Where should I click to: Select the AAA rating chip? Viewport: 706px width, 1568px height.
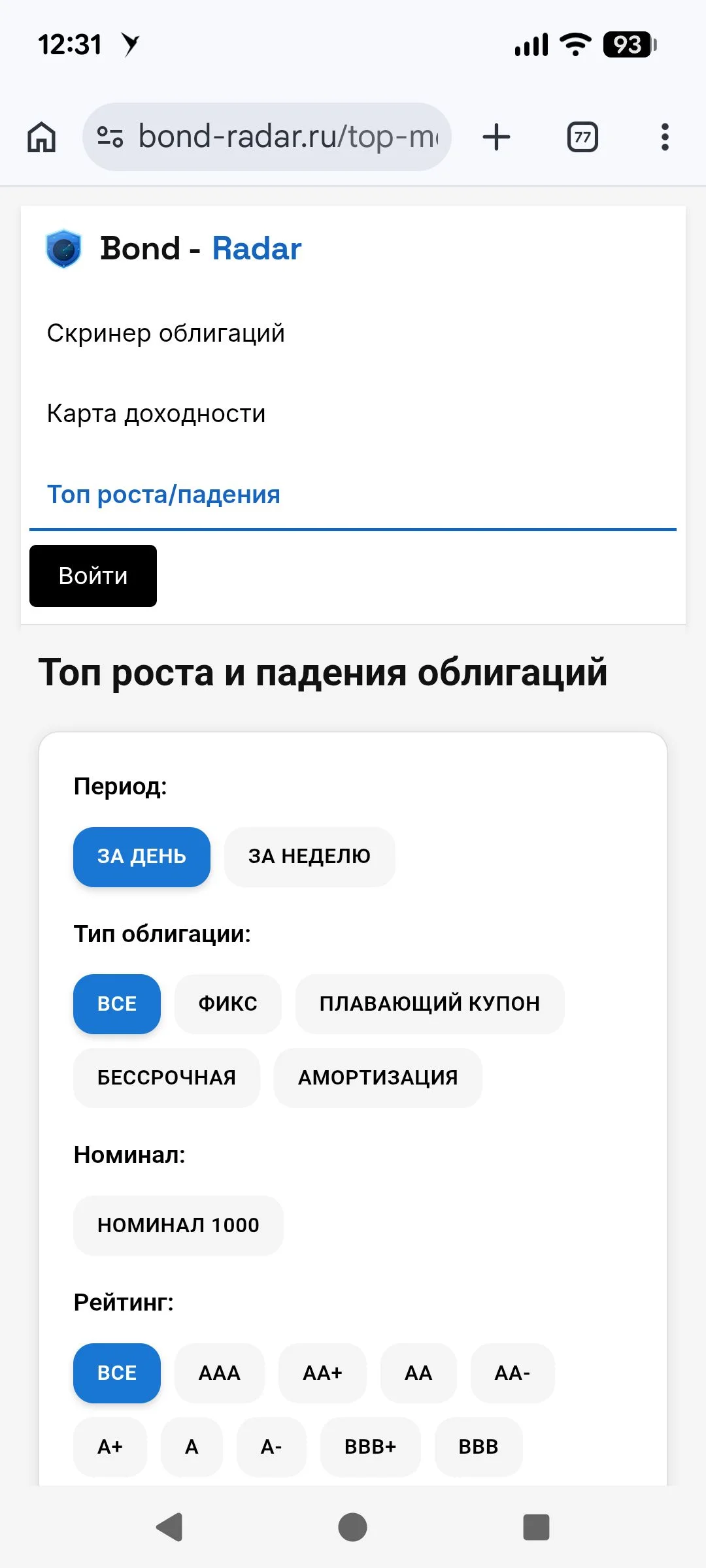pos(220,1373)
